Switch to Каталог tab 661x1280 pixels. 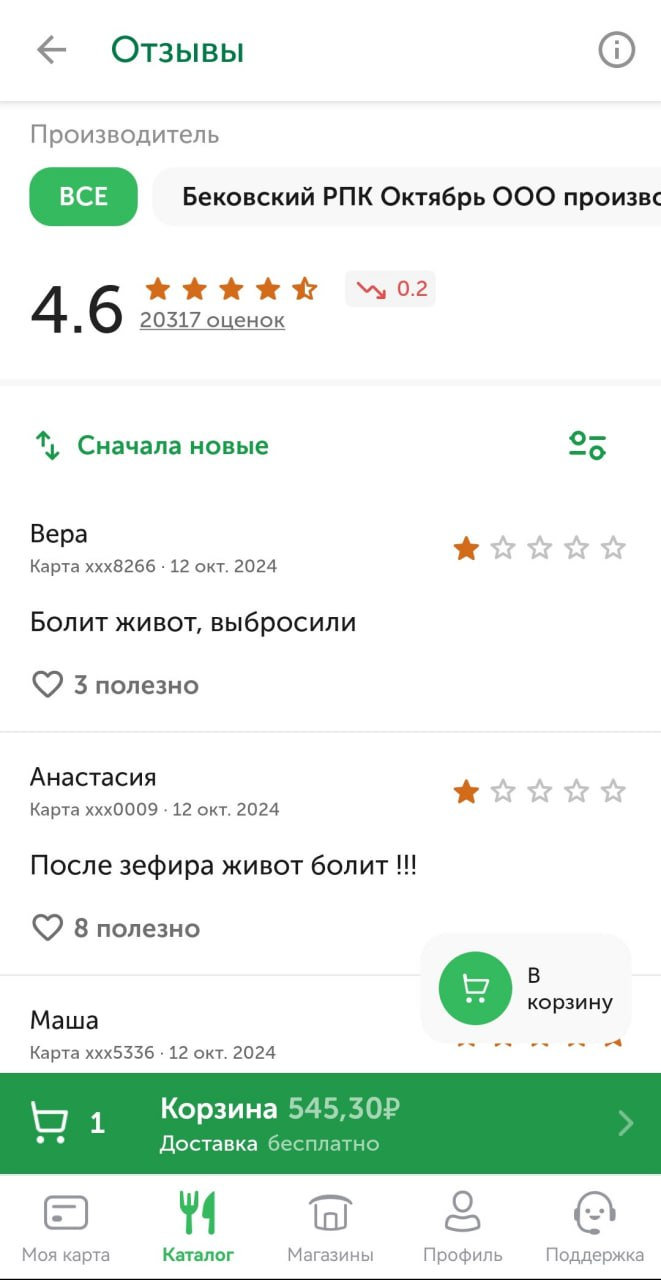(x=198, y=1227)
